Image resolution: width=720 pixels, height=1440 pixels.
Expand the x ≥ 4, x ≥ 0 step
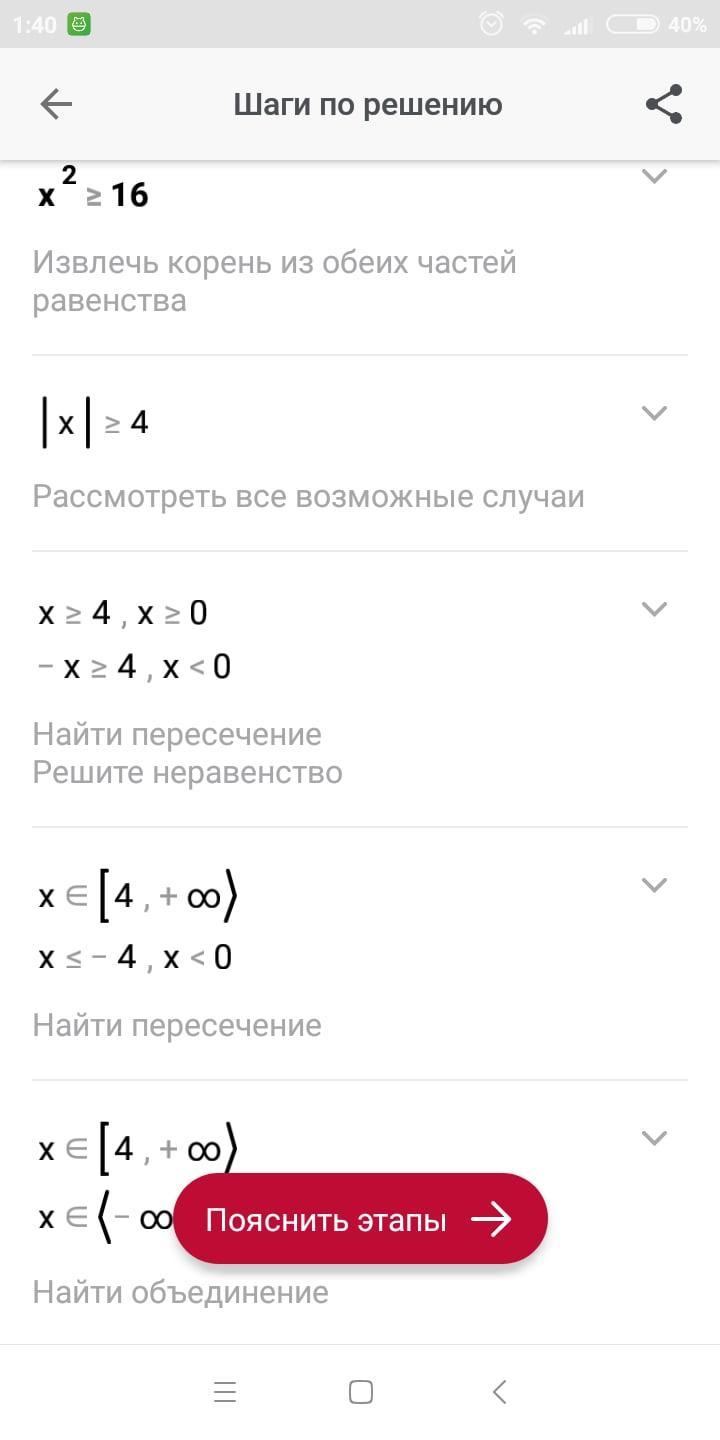[x=654, y=609]
